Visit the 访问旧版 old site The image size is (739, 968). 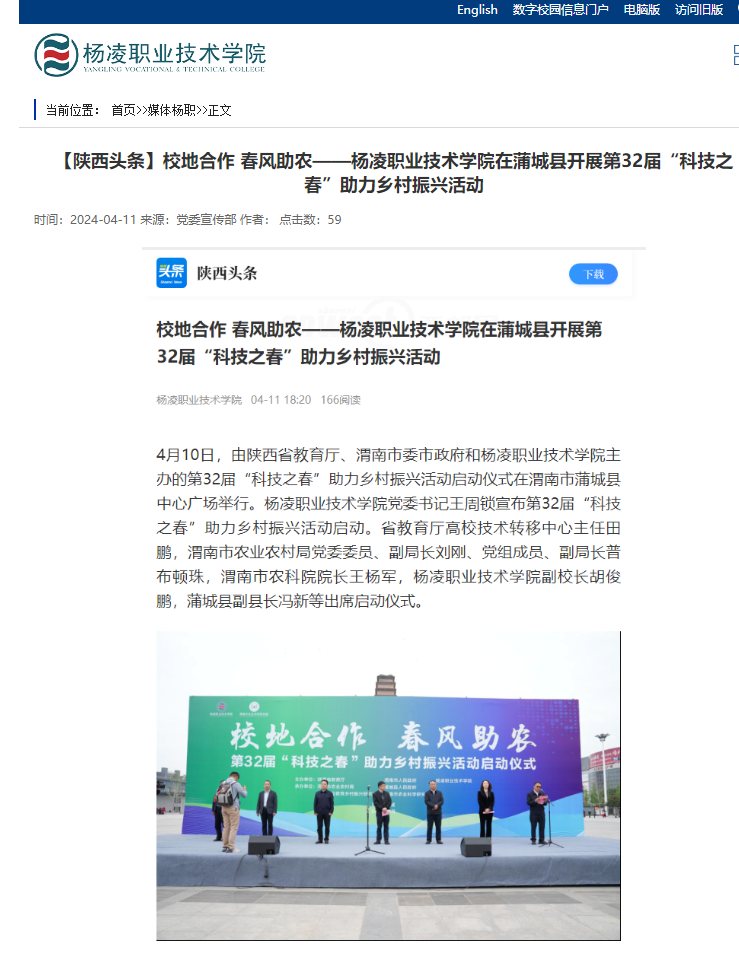698,10
